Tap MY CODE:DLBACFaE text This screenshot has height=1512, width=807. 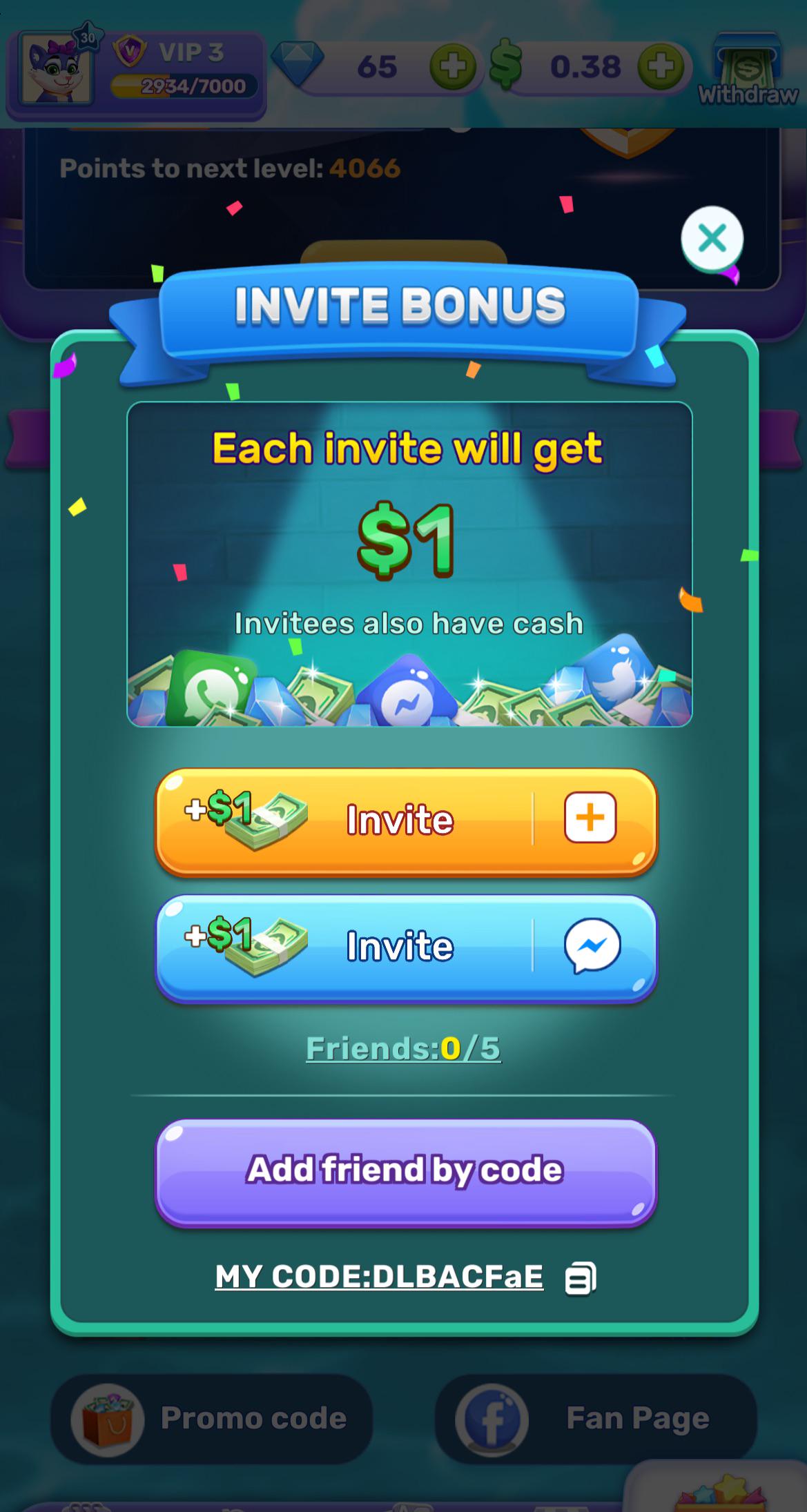[x=382, y=1275]
